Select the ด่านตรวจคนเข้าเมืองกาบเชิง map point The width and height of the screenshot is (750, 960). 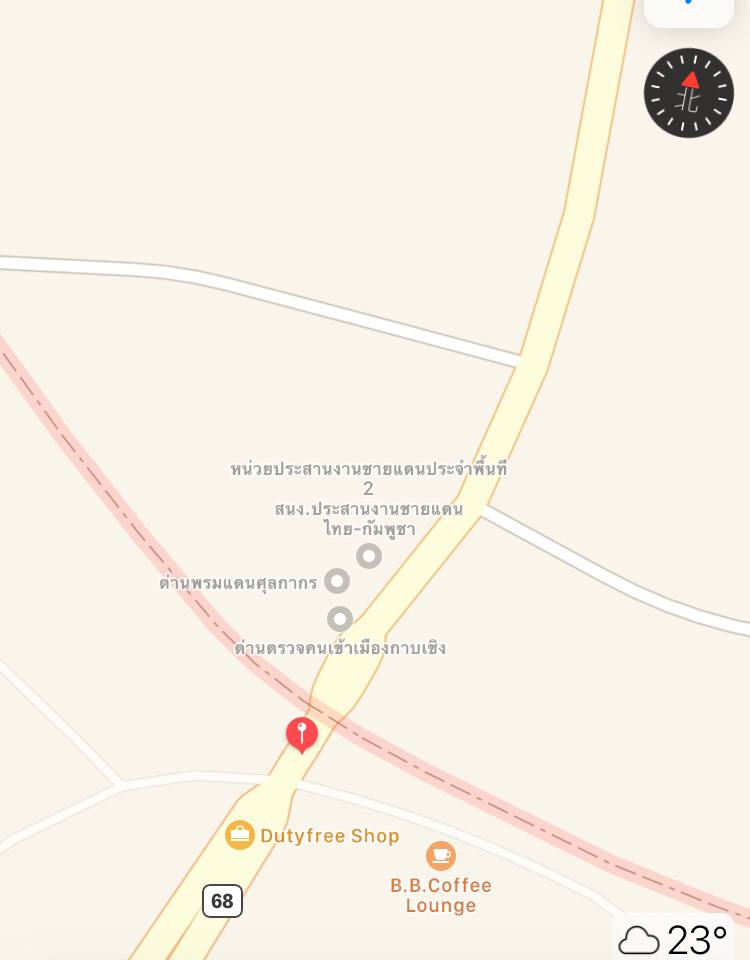coord(340,619)
